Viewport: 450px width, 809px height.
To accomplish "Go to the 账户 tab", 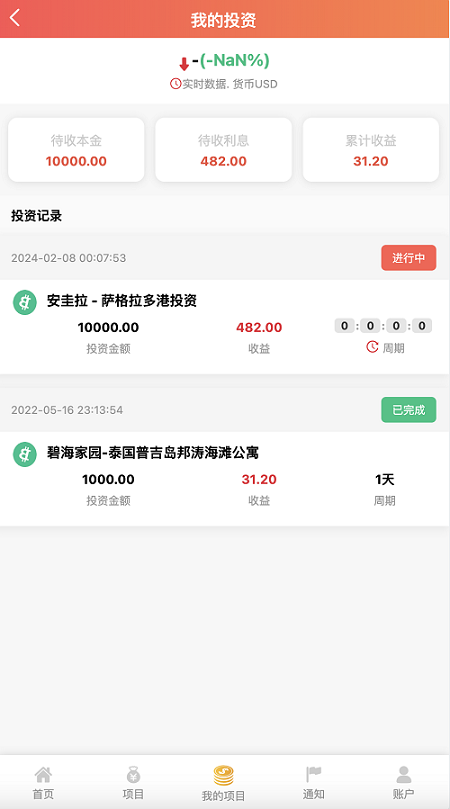I will click(x=404, y=783).
